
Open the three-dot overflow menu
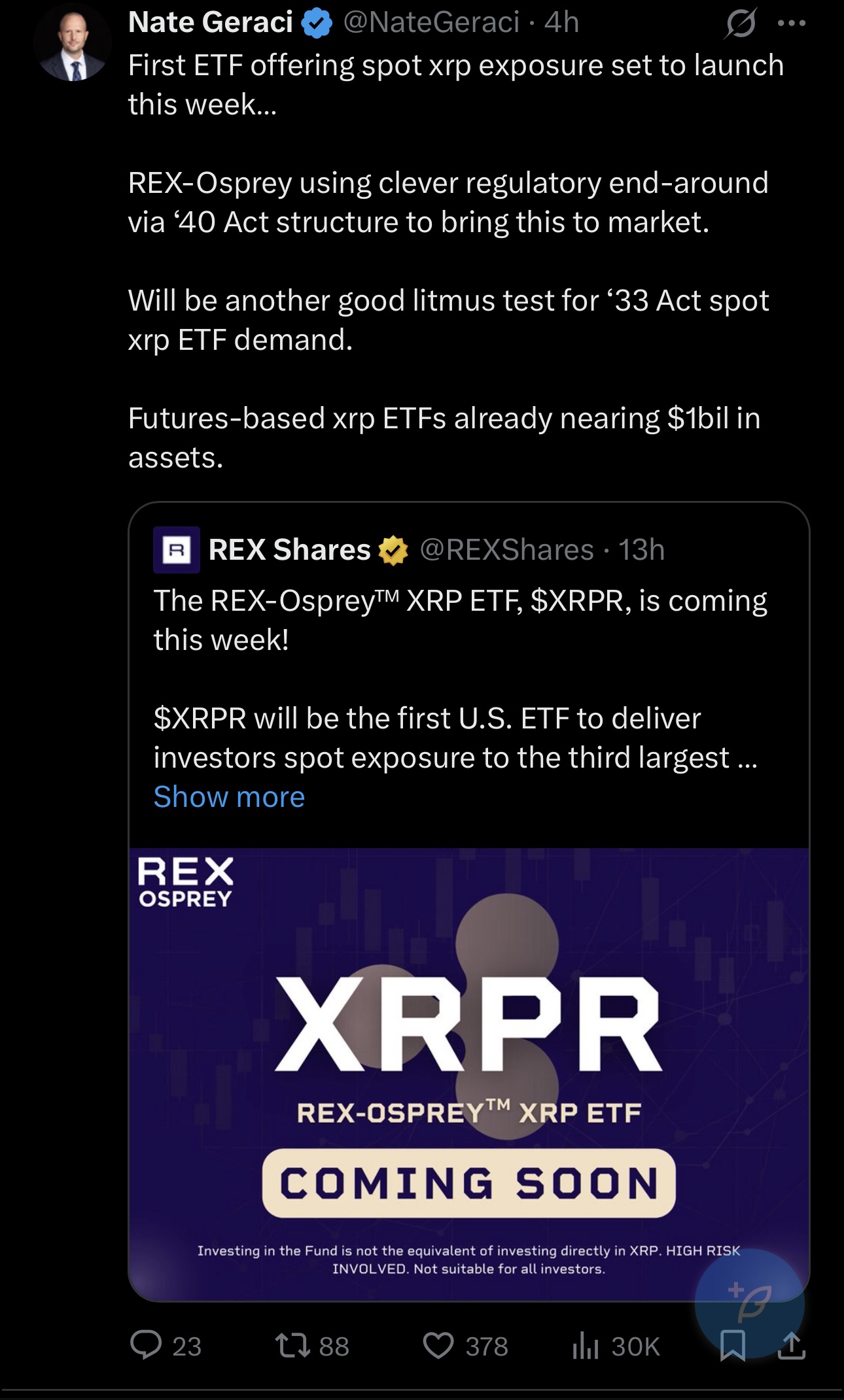(792, 24)
